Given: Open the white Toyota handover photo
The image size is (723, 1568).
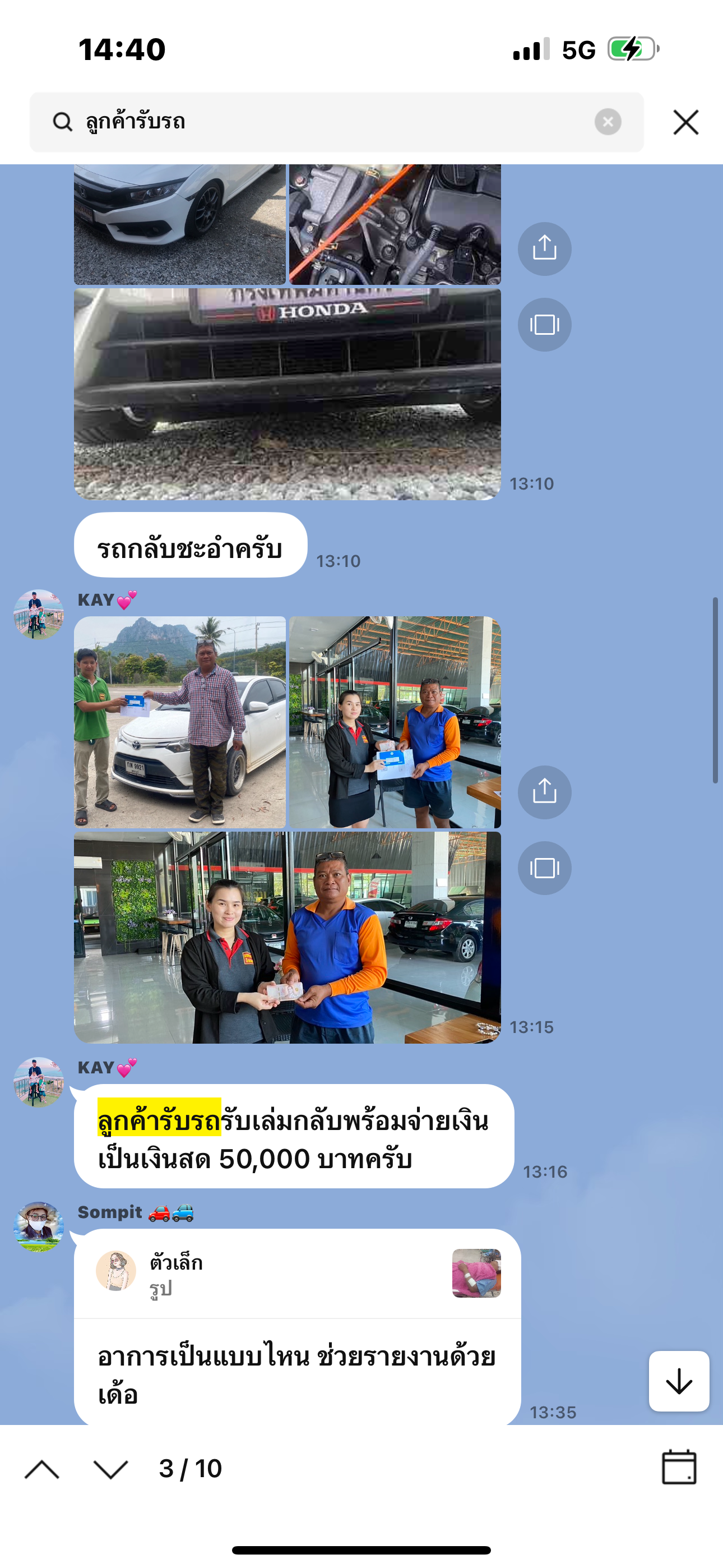Looking at the screenshot, I should click(x=179, y=722).
